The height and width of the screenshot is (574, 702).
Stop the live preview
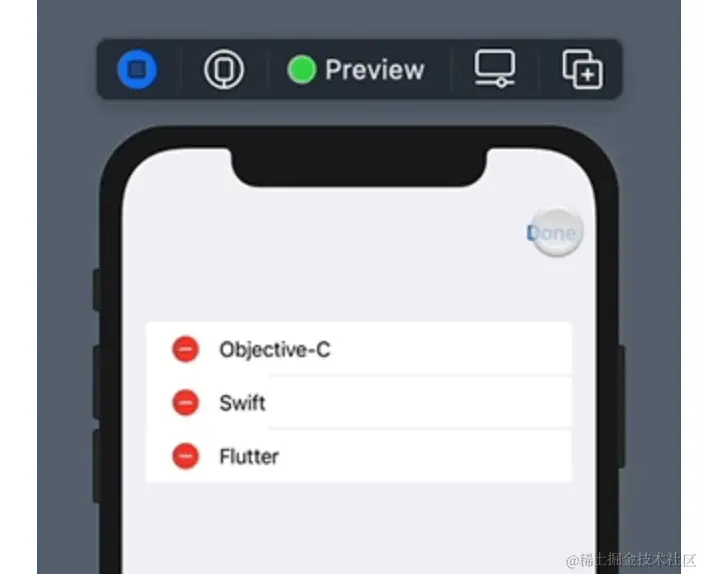tap(137, 70)
